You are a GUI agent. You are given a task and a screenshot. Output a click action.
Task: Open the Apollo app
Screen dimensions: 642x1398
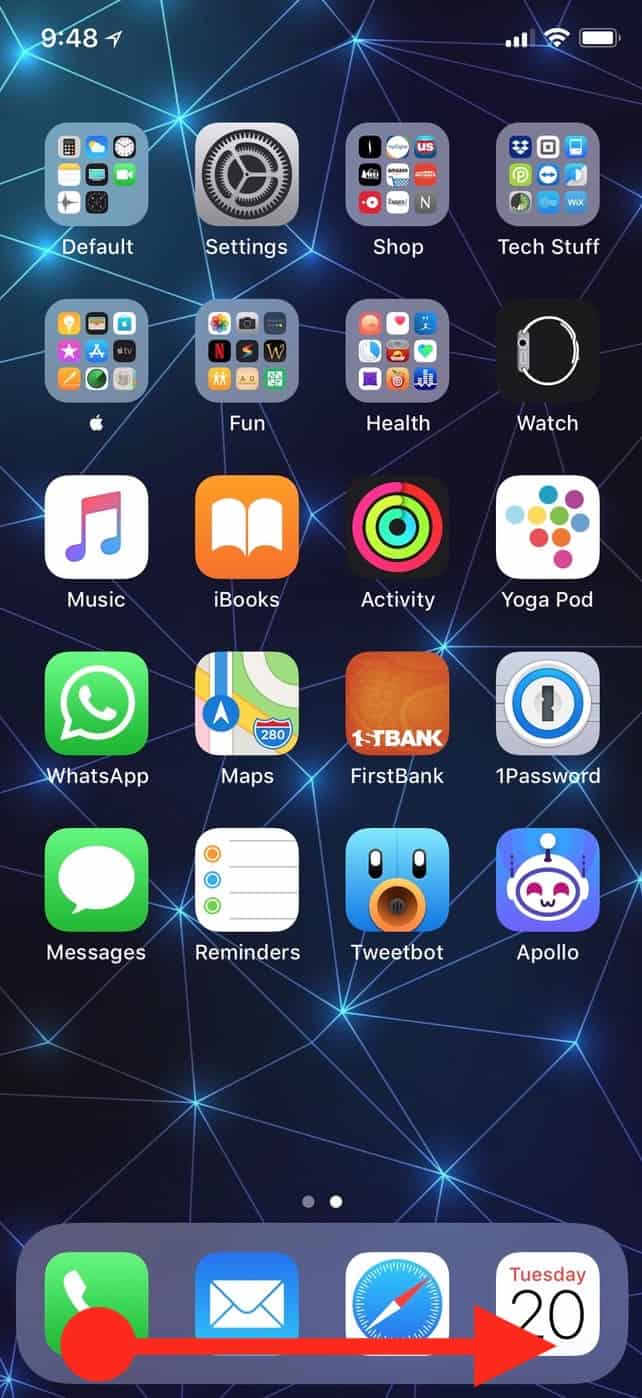548,880
